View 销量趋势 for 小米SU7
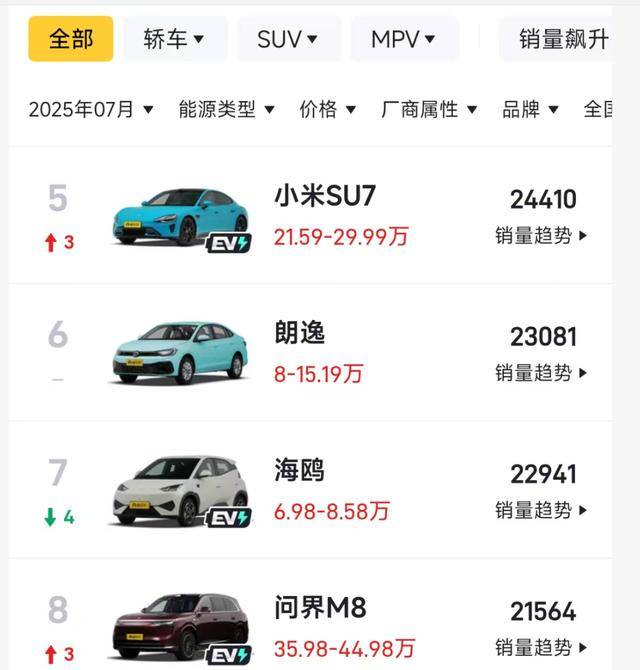 pos(541,236)
